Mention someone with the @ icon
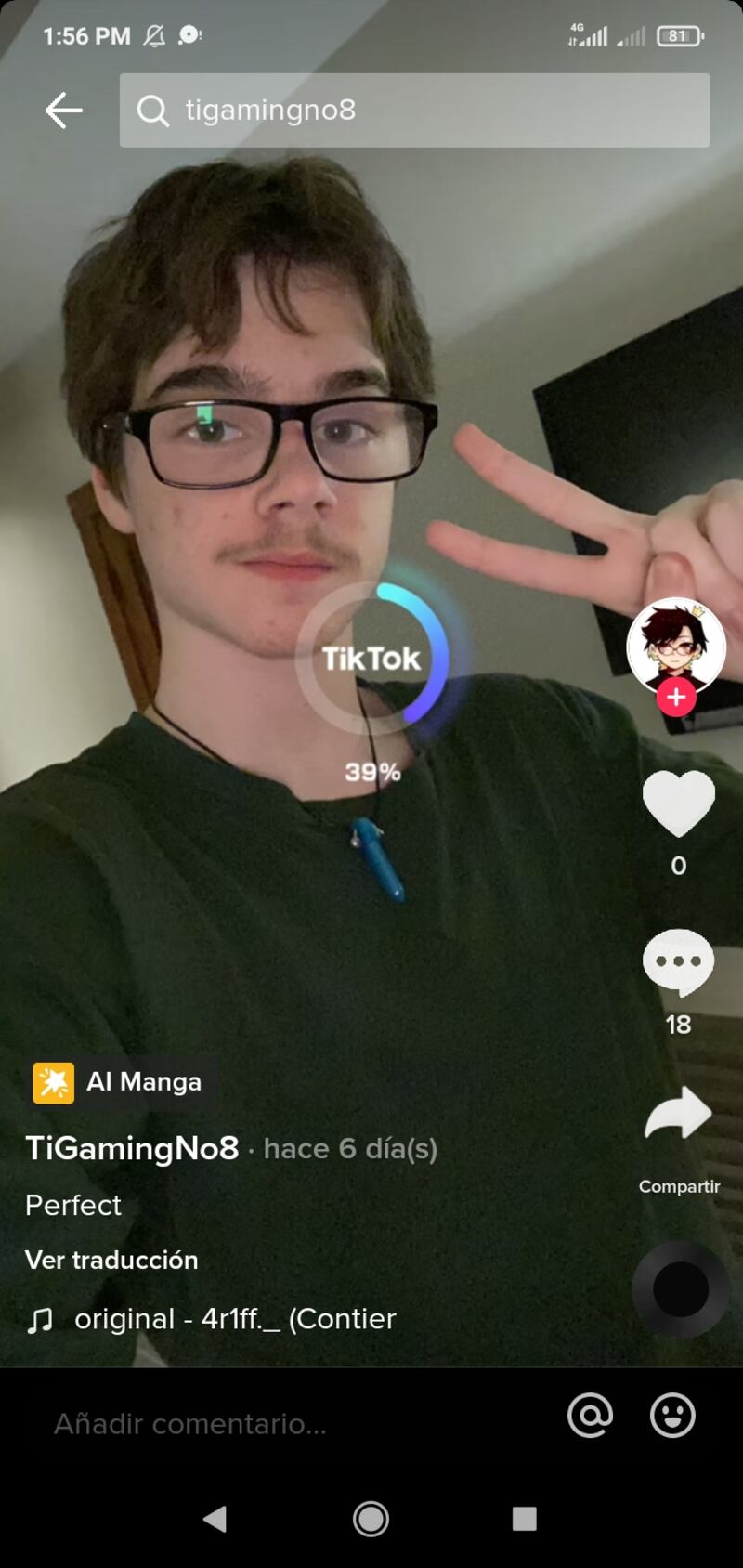Image resolution: width=743 pixels, height=1568 pixels. 591,1416
